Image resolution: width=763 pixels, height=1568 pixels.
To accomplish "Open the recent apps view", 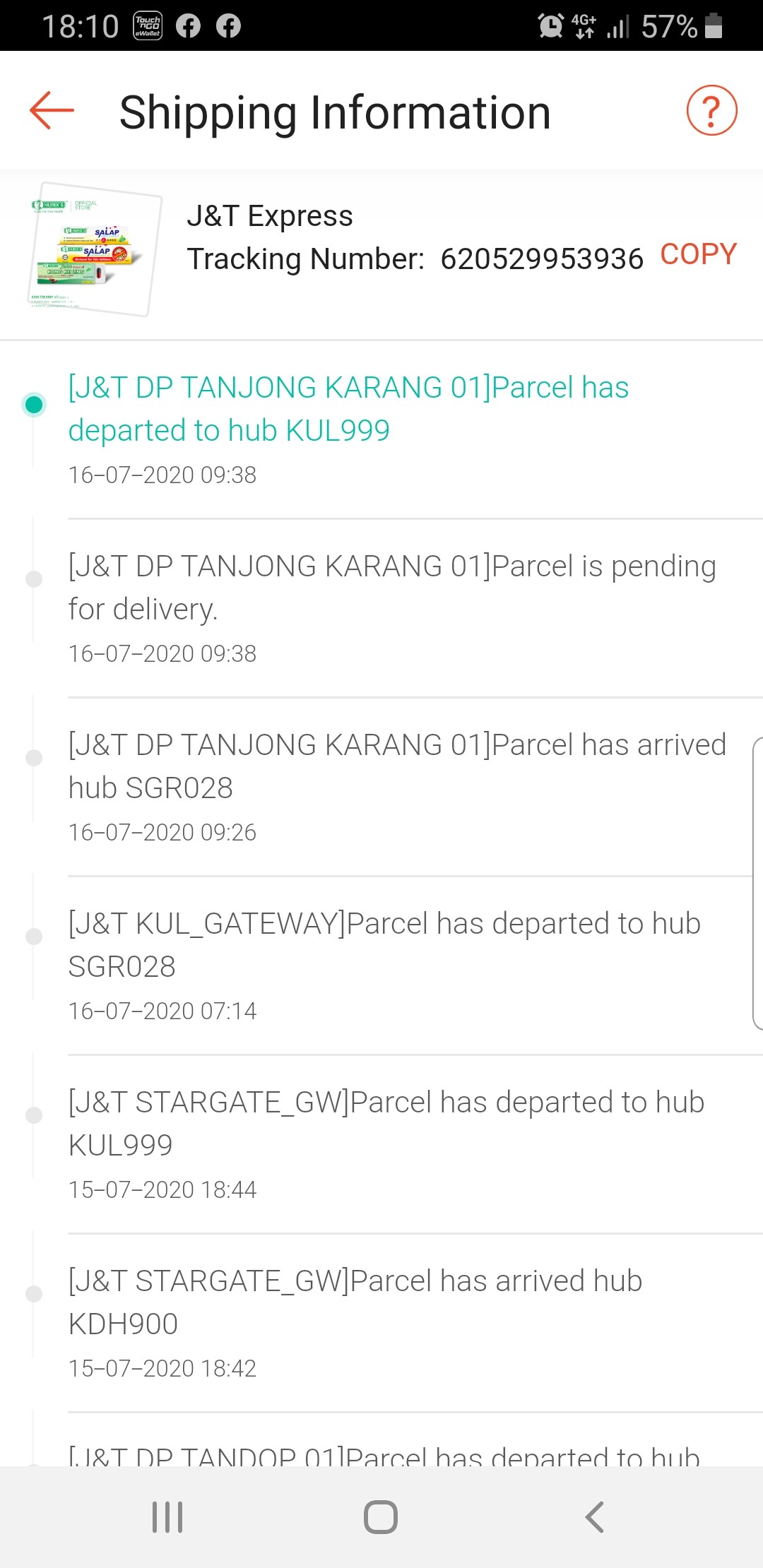I will click(167, 1516).
